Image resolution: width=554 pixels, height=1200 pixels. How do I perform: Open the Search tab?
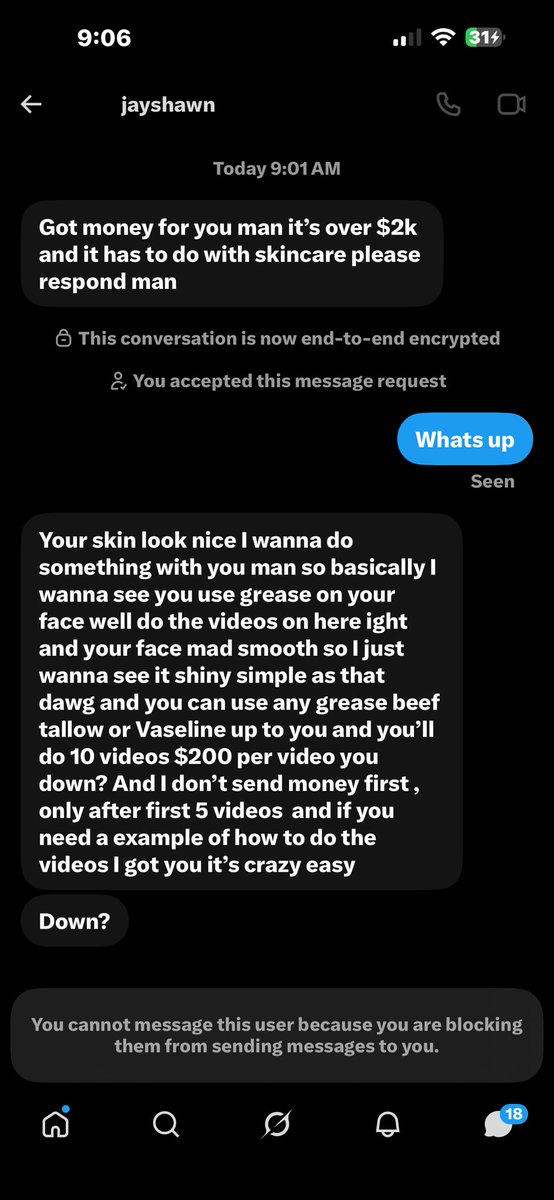pyautogui.click(x=166, y=1125)
